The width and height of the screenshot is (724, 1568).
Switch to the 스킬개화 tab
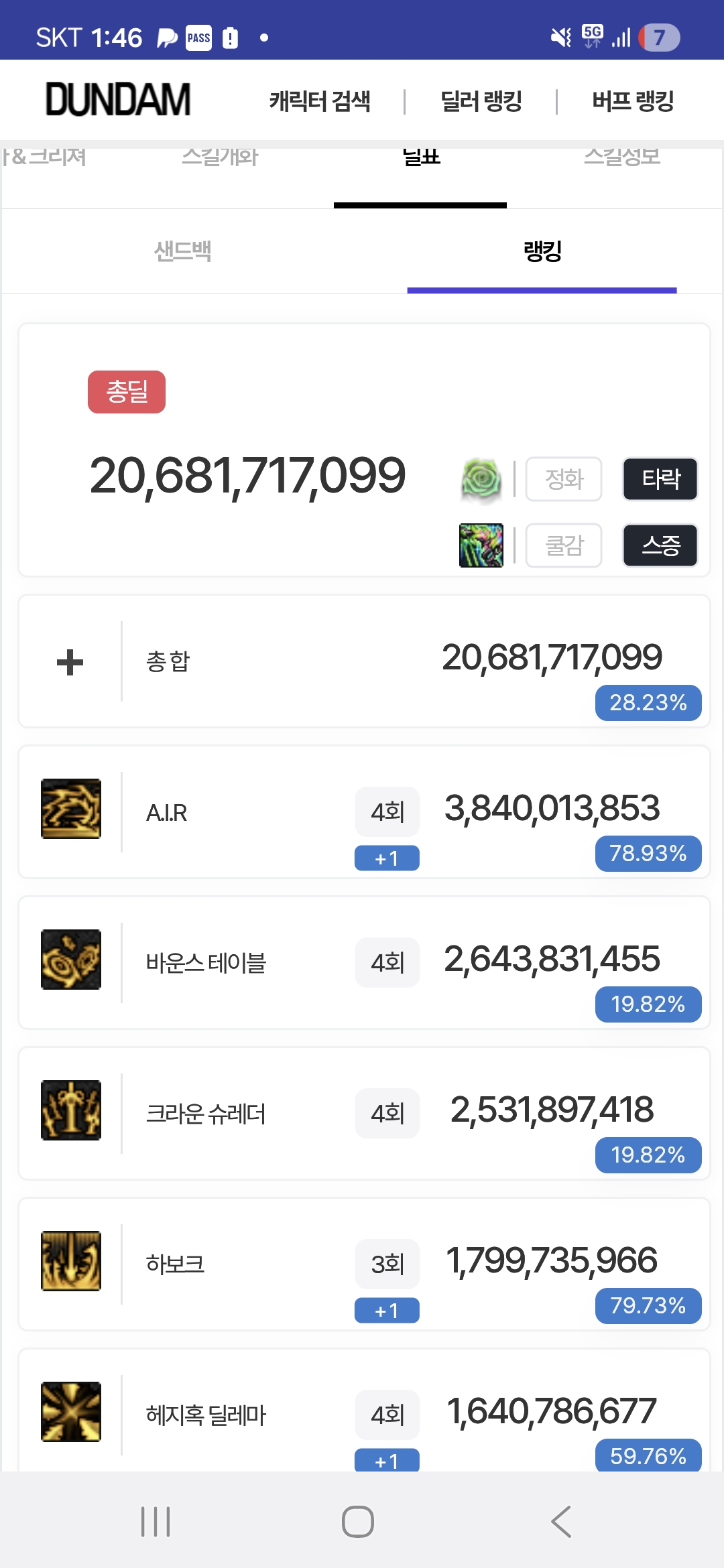click(220, 158)
